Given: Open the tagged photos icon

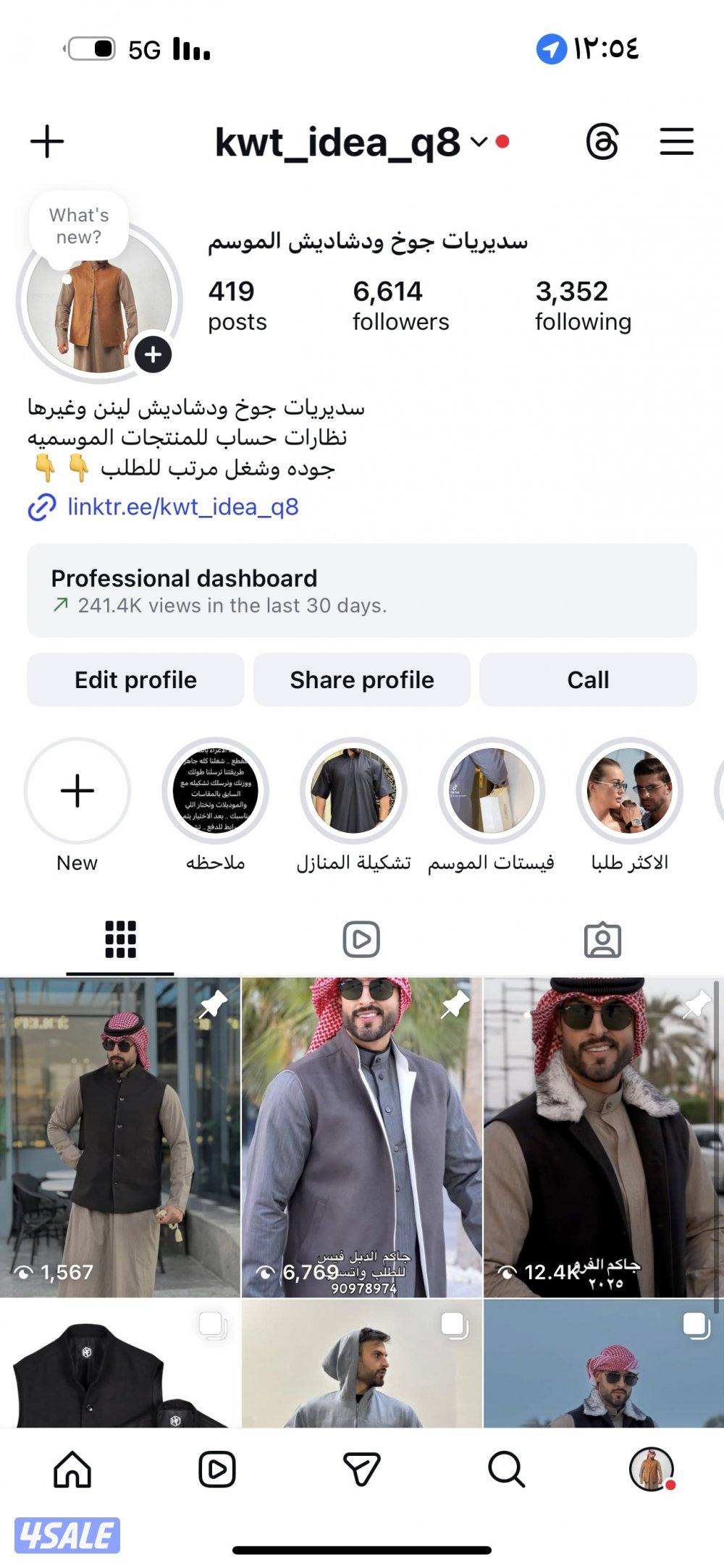Looking at the screenshot, I should [x=603, y=938].
